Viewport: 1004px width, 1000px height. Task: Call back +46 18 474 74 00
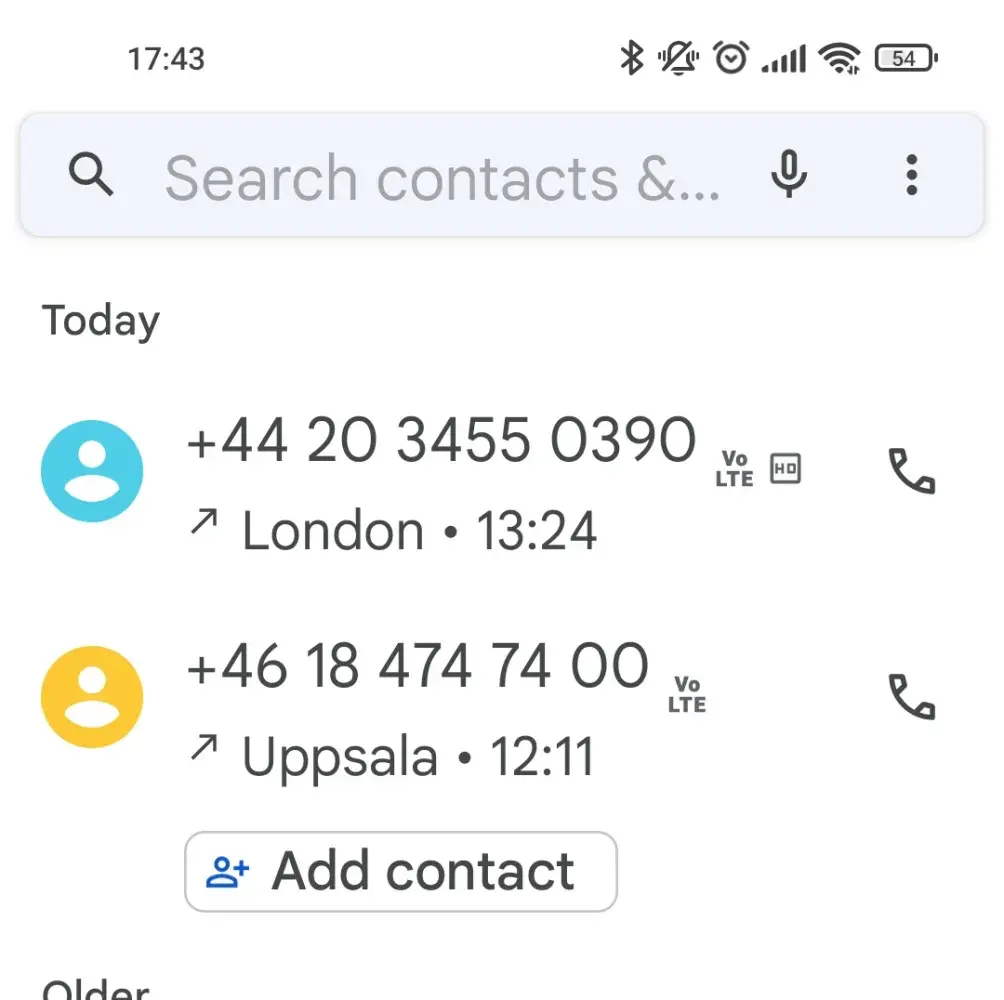[911, 697]
